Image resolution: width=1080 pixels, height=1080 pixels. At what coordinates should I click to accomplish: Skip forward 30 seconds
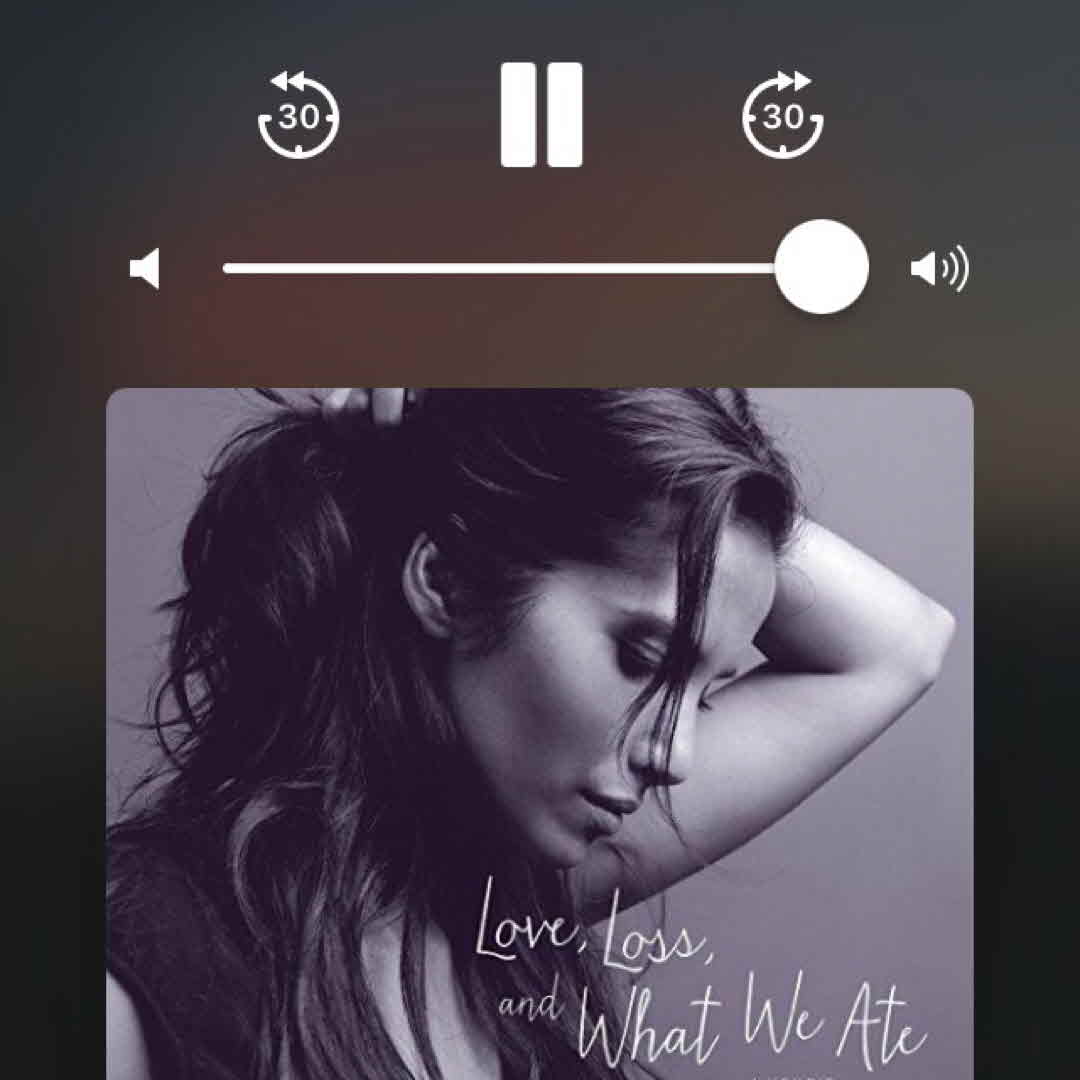click(x=783, y=116)
